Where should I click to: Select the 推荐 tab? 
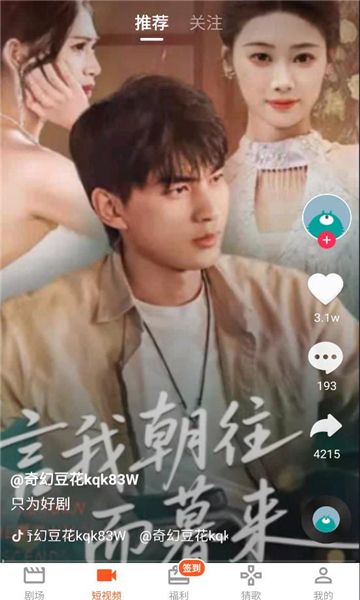pos(151,23)
